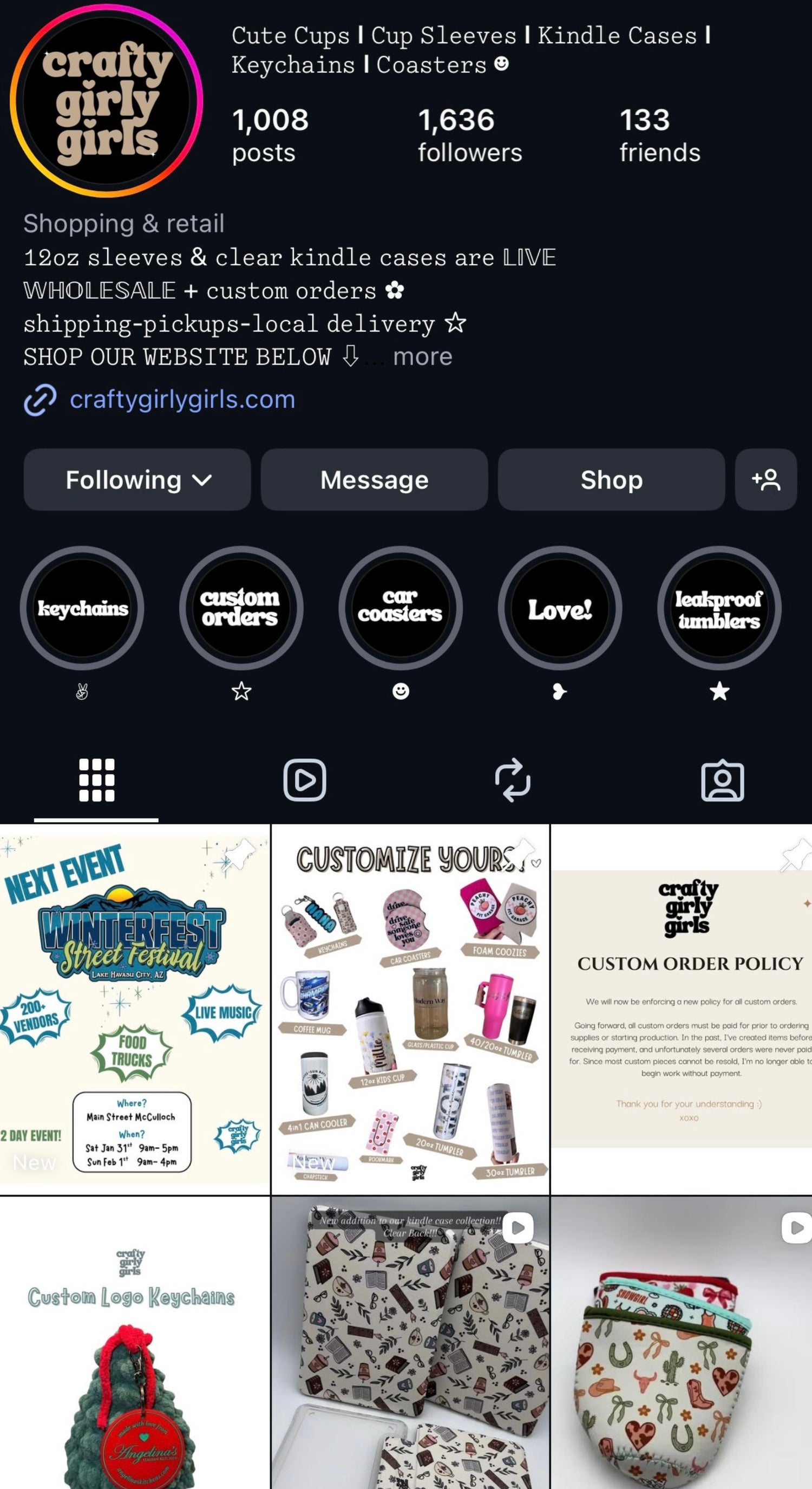
Task: Open the Love! story highlight
Action: (560, 608)
